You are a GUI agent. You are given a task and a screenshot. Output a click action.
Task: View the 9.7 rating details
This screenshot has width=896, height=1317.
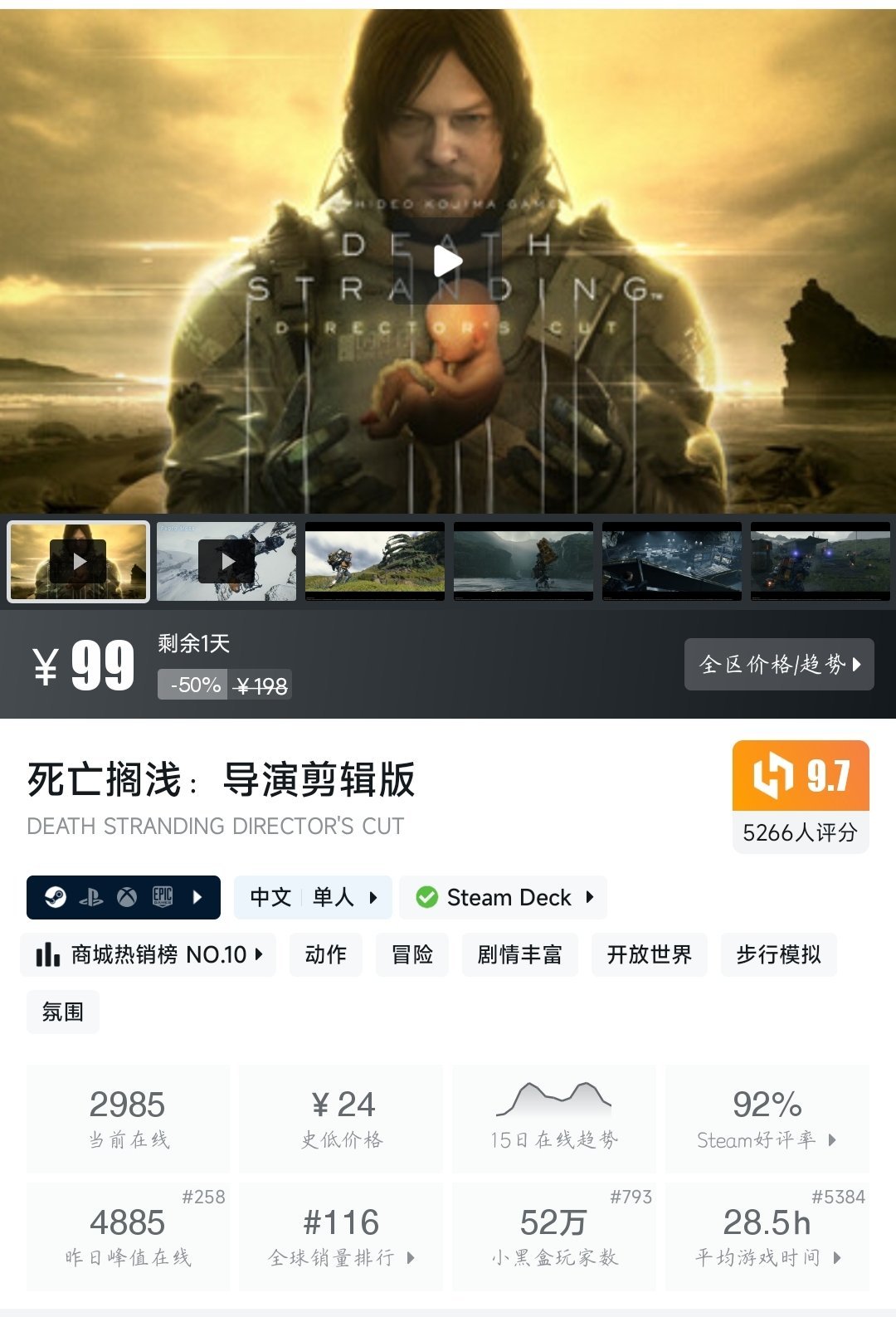801,797
